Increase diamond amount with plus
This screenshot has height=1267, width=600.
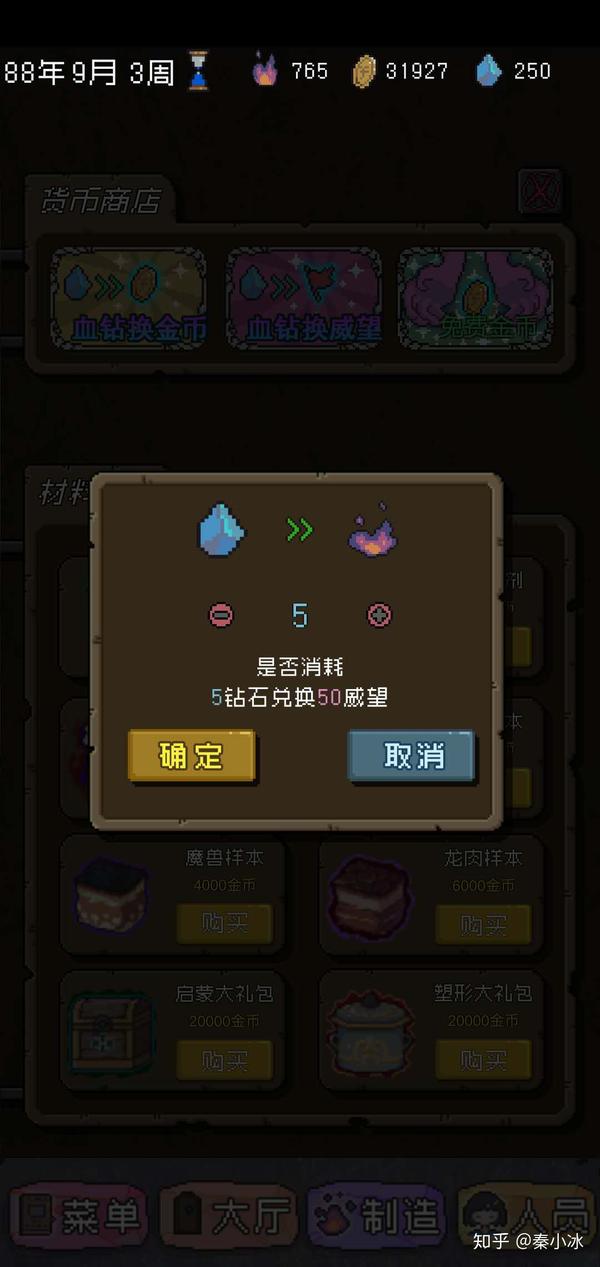pos(379,615)
